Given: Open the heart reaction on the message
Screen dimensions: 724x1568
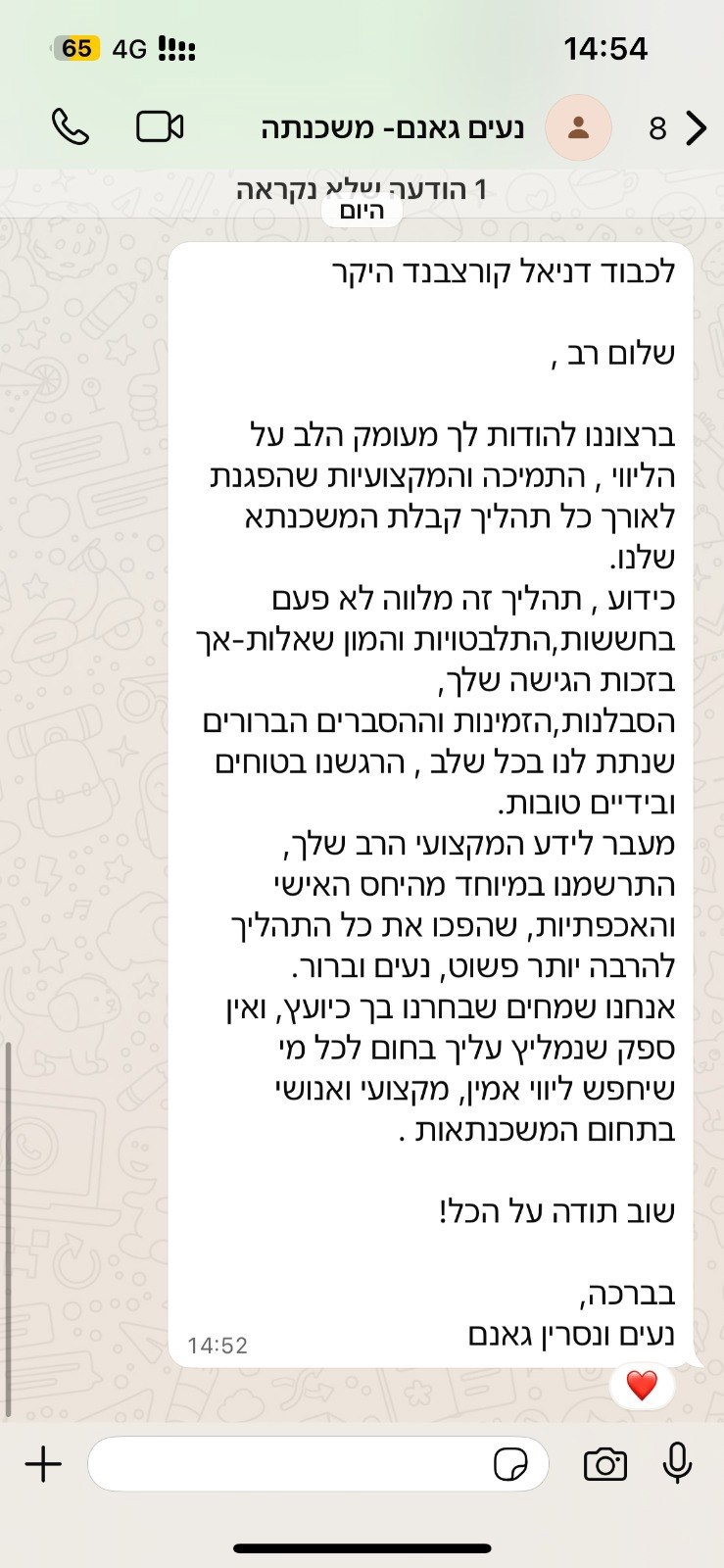Looking at the screenshot, I should tap(642, 1386).
